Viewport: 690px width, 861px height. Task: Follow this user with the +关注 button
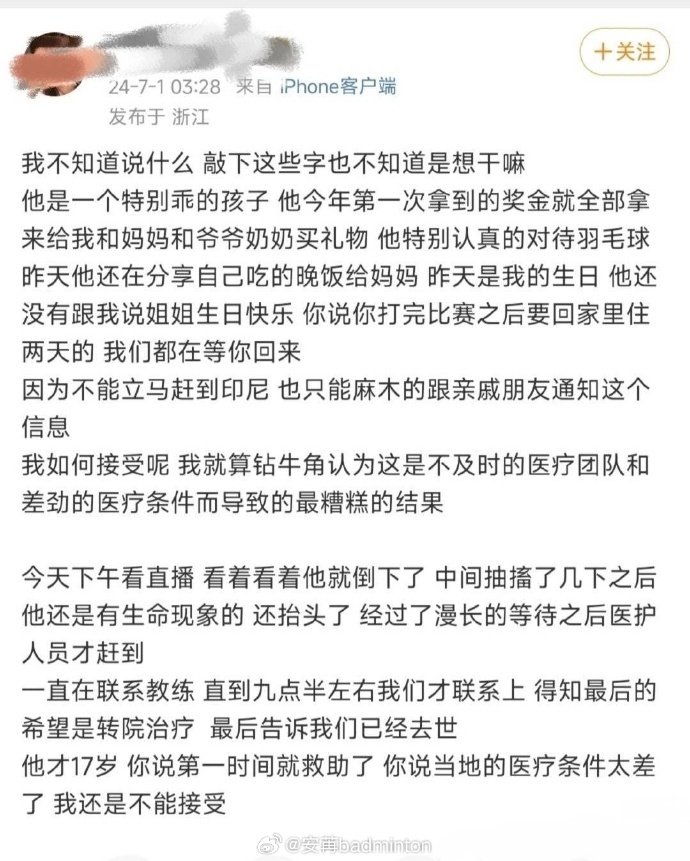click(x=625, y=52)
